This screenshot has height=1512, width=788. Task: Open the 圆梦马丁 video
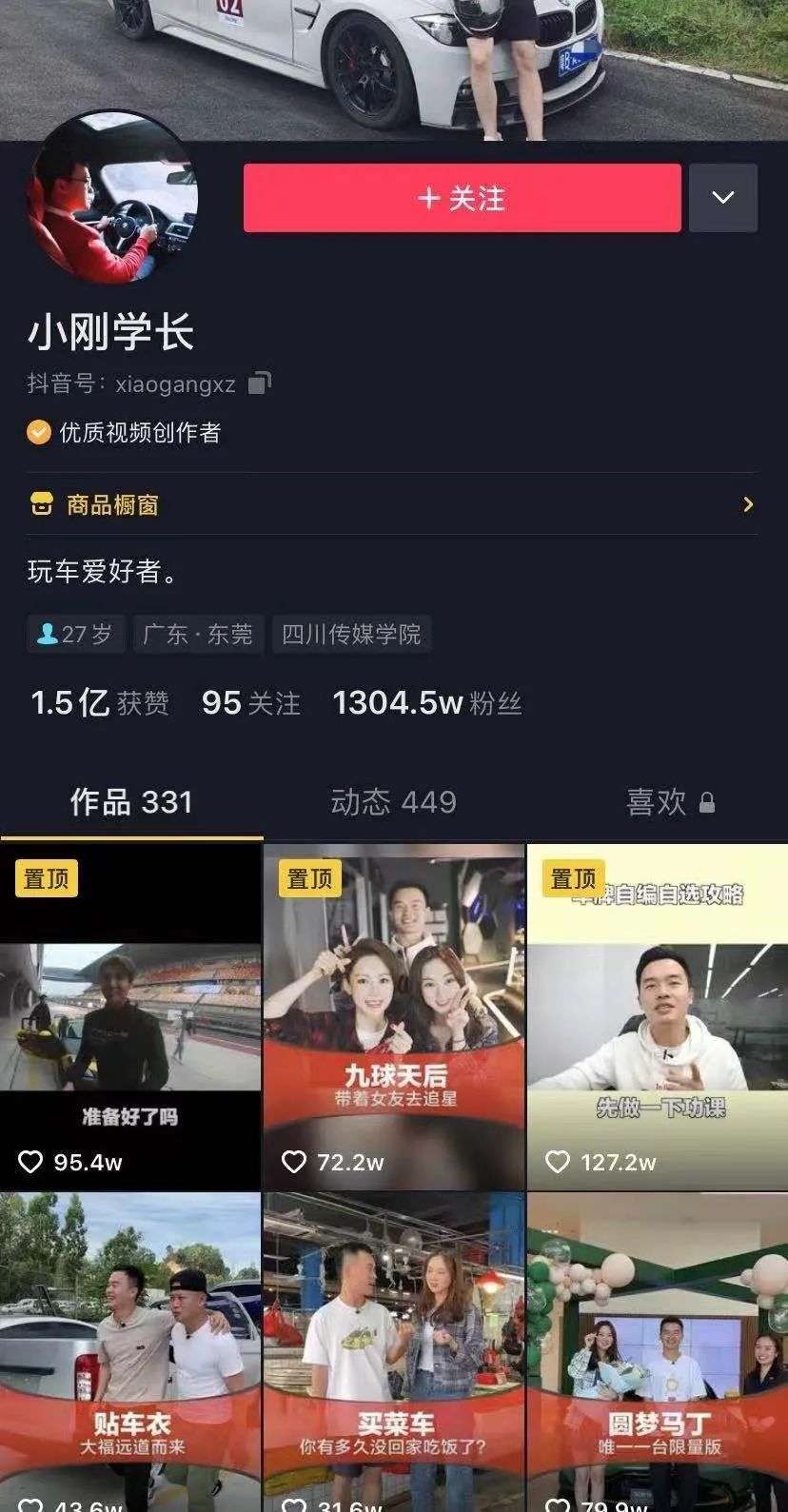[x=657, y=1351]
